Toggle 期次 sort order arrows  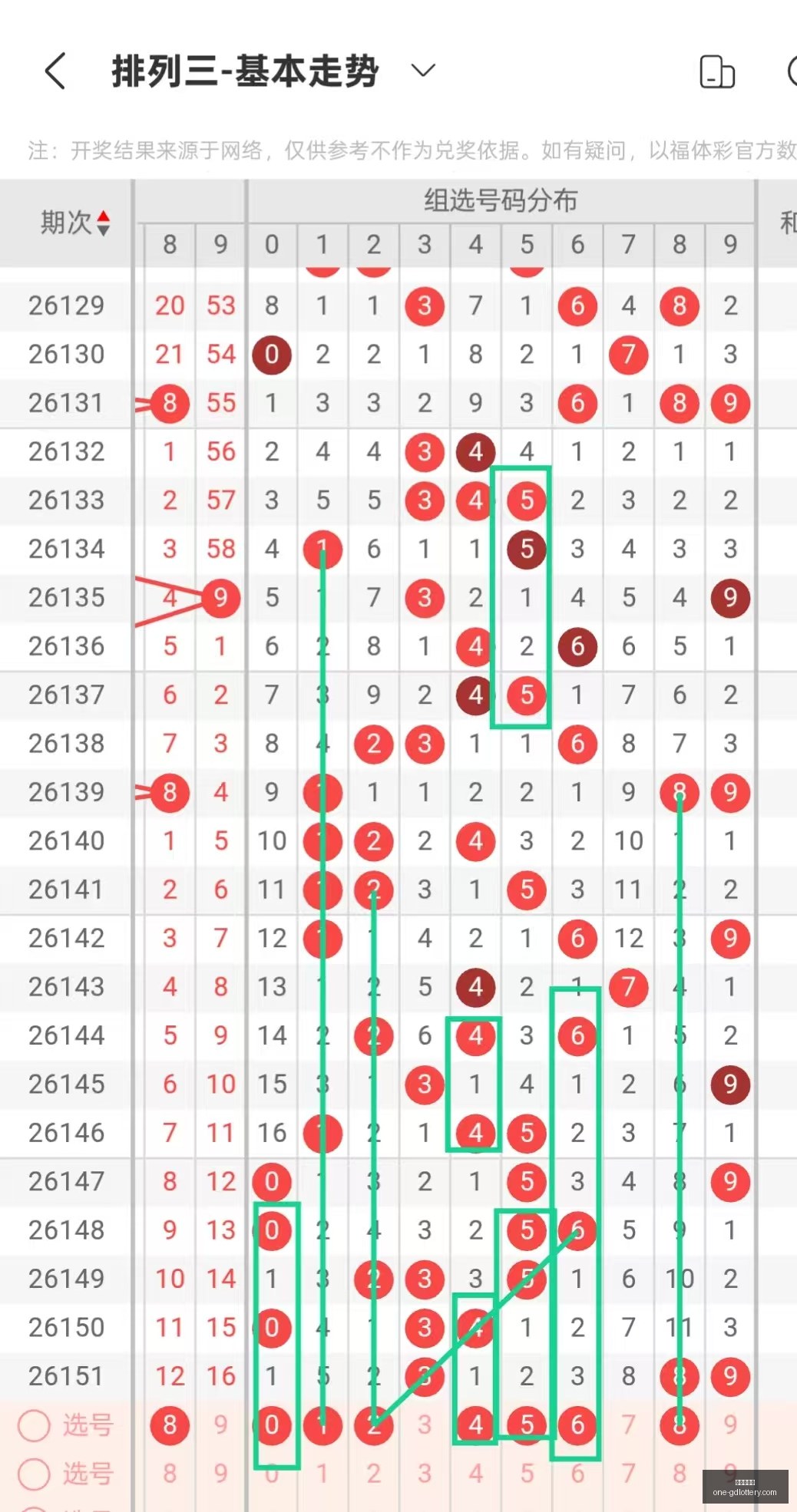click(103, 223)
